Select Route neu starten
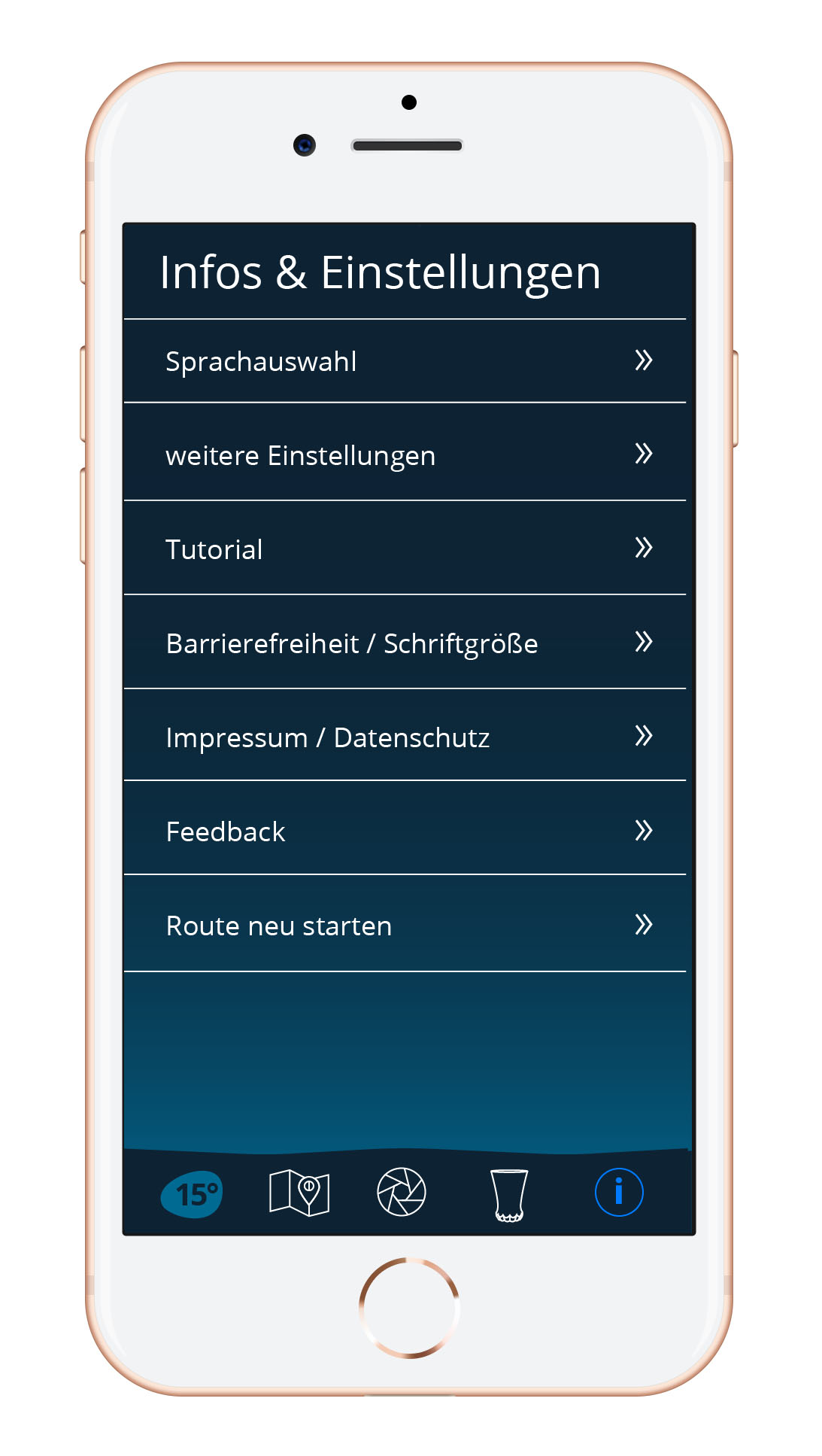822x1456 pixels. (x=405, y=924)
